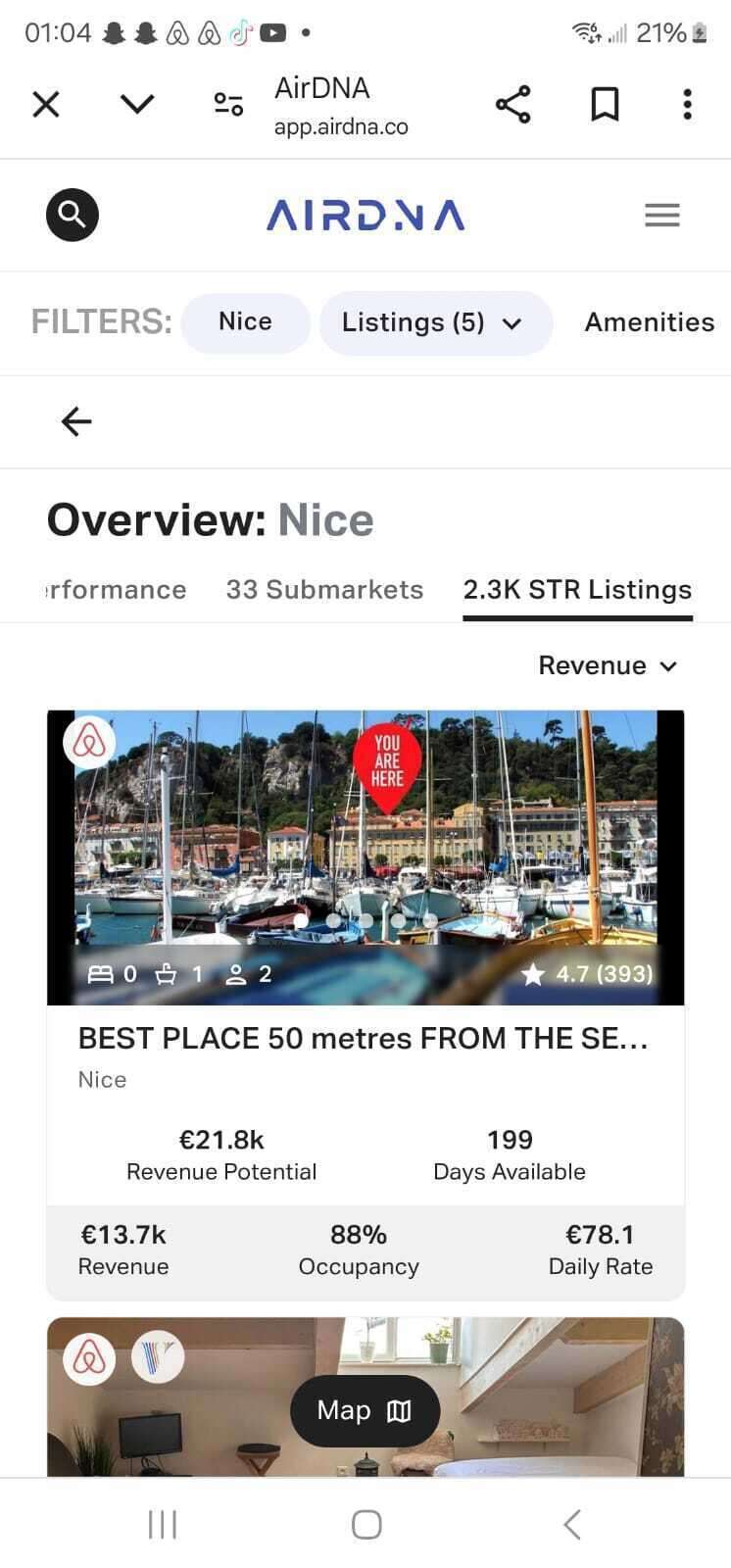Open the hamburger menu

[662, 215]
